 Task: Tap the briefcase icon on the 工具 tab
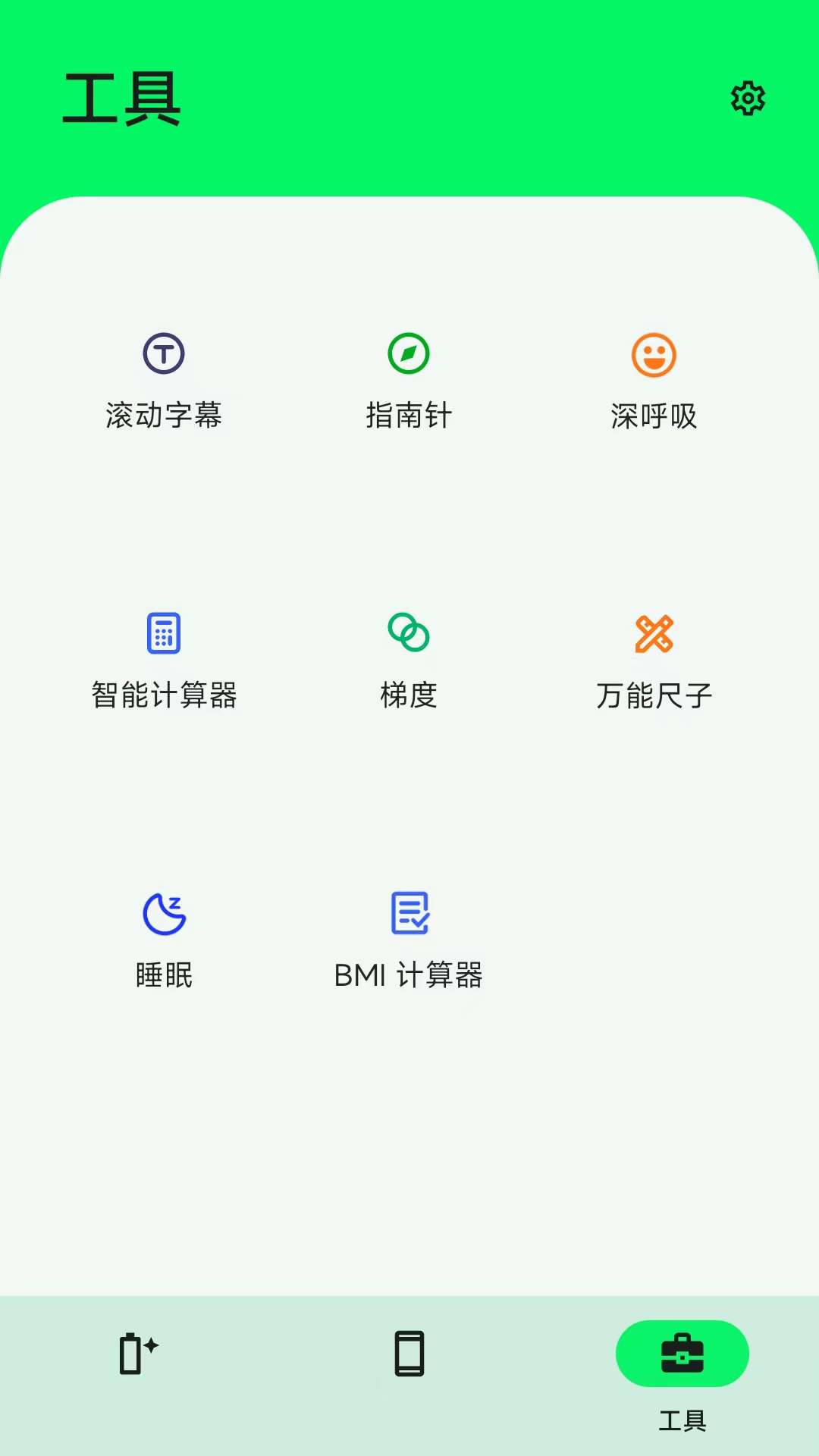[x=682, y=1354]
